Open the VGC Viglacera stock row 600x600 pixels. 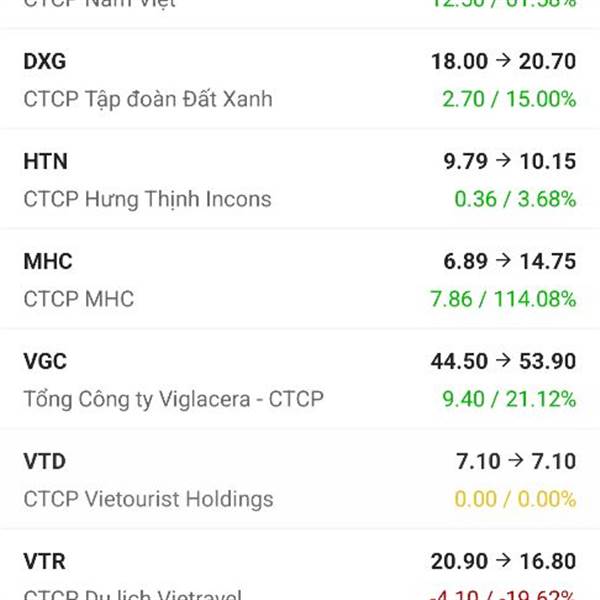tap(300, 380)
